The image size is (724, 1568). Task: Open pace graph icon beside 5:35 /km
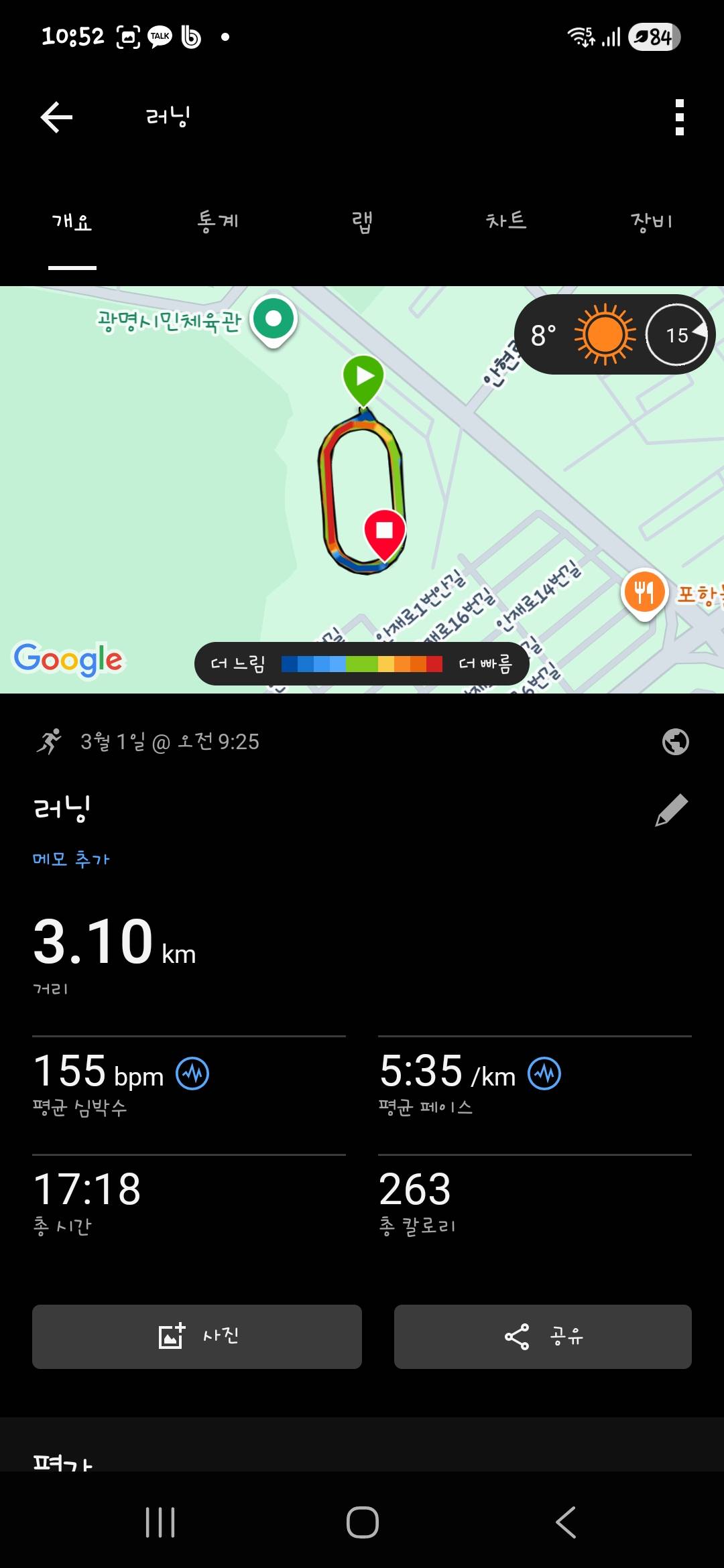pyautogui.click(x=544, y=1072)
